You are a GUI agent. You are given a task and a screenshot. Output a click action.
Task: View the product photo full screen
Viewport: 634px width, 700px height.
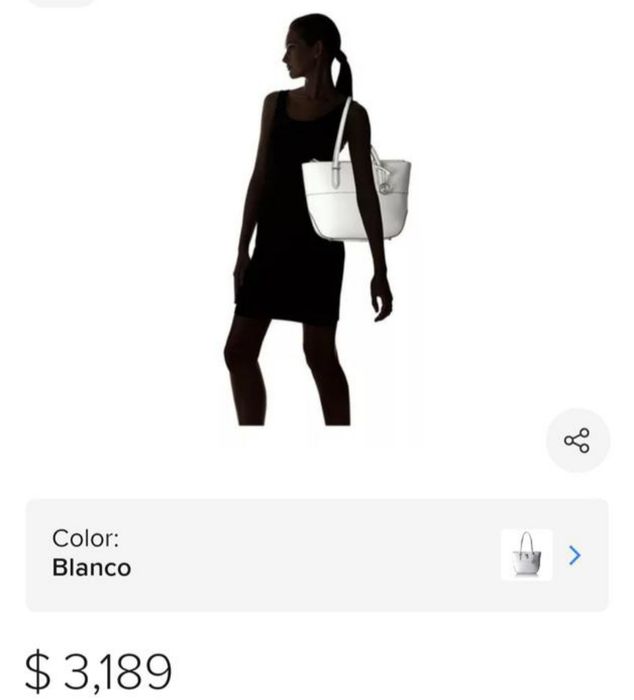[x=316, y=220]
